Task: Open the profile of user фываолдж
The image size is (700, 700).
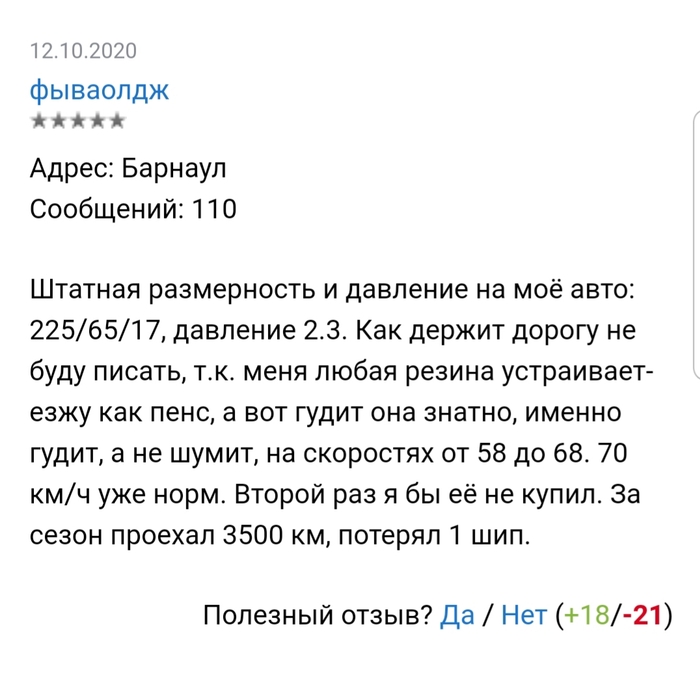Action: 100,91
